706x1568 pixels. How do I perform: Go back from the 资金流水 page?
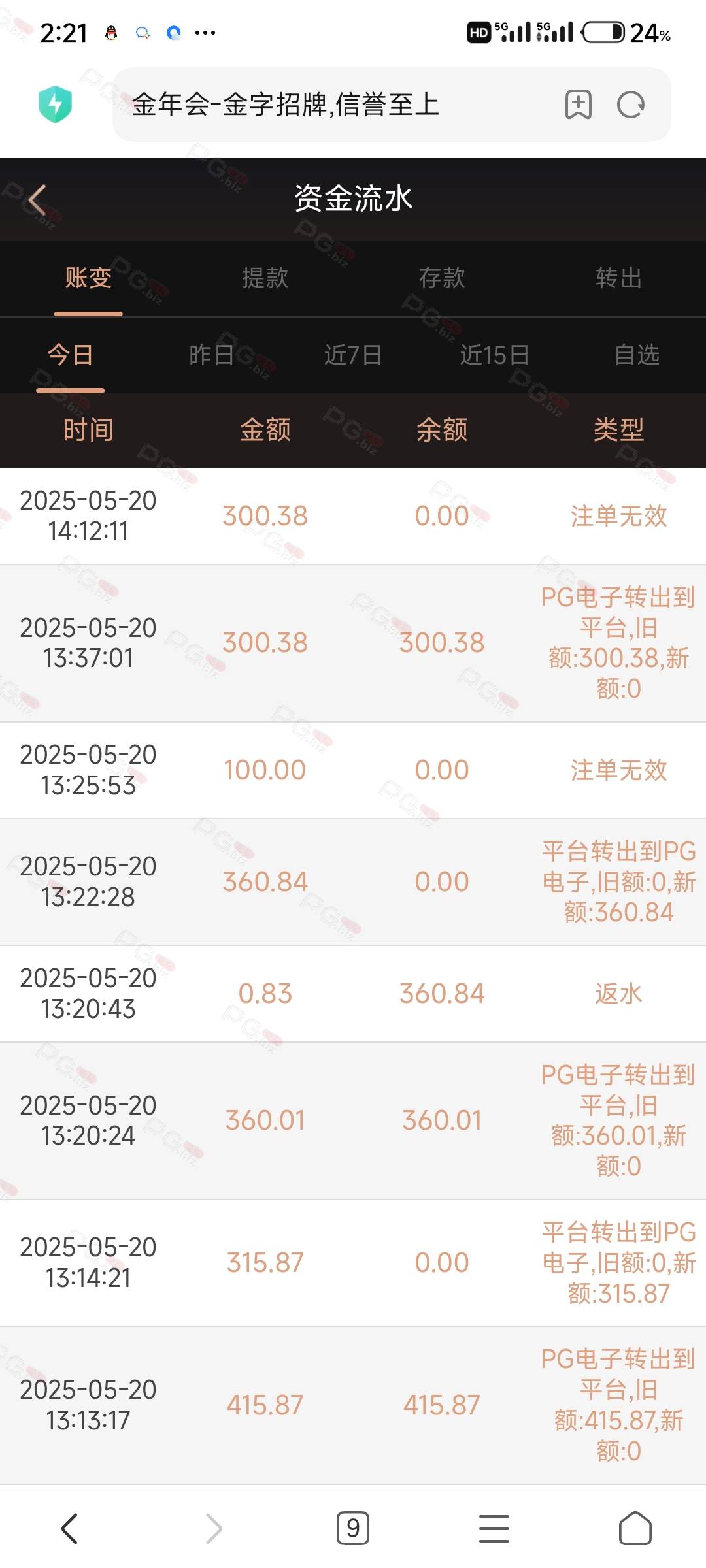37,199
